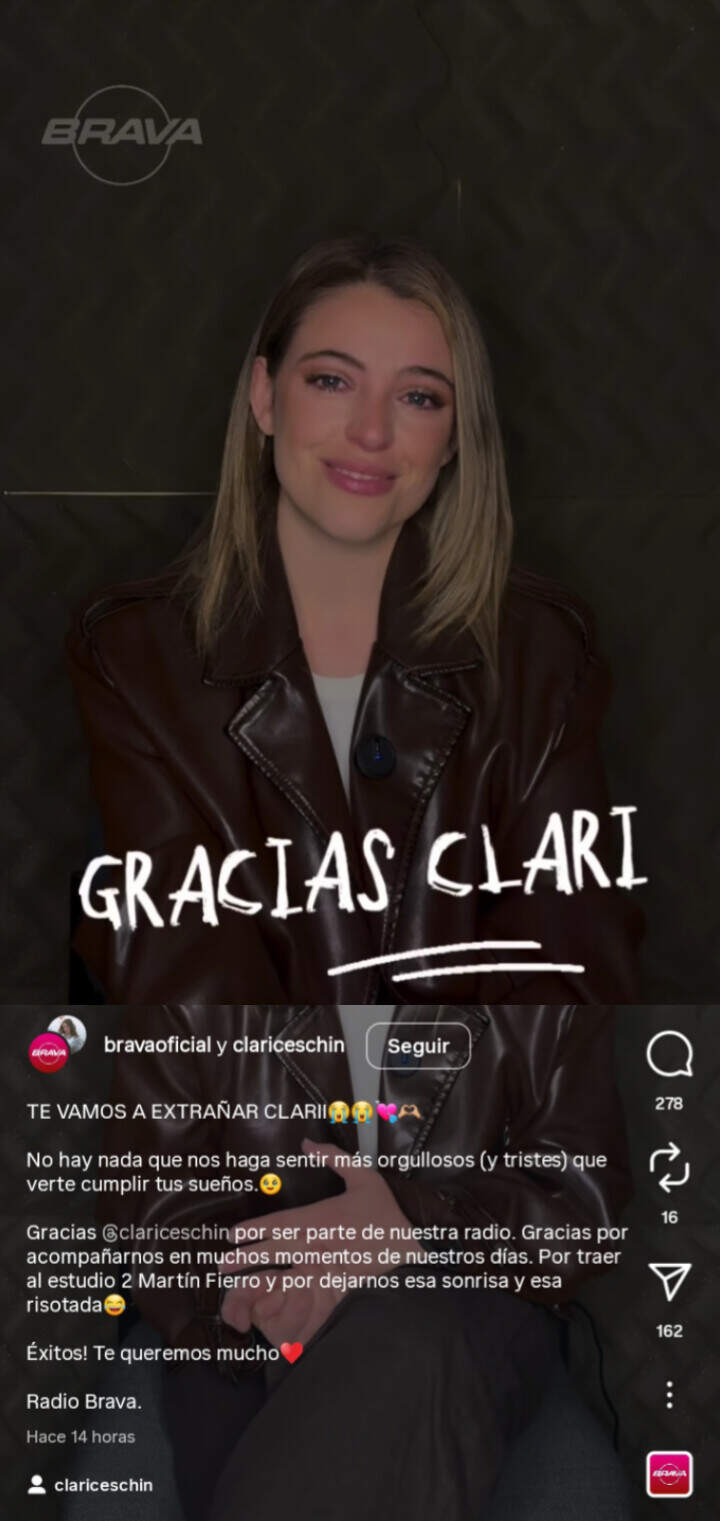720x1521 pixels.
Task: Open the comments on this reel
Action: (x=669, y=1056)
